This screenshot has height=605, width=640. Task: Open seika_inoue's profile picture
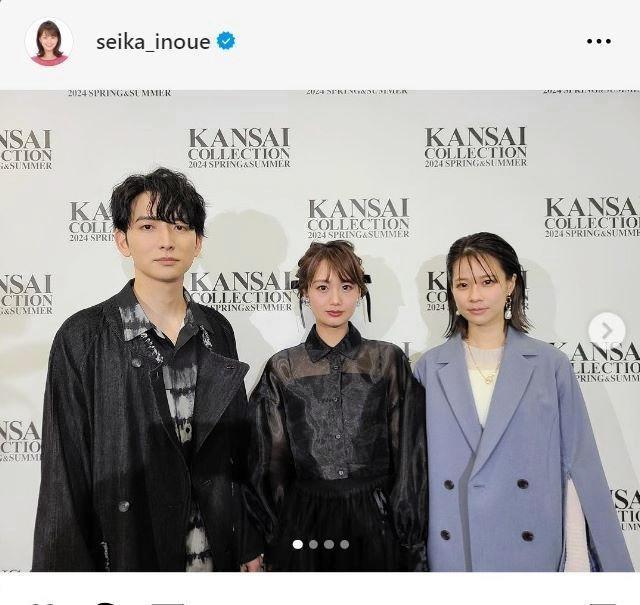[x=48, y=42]
